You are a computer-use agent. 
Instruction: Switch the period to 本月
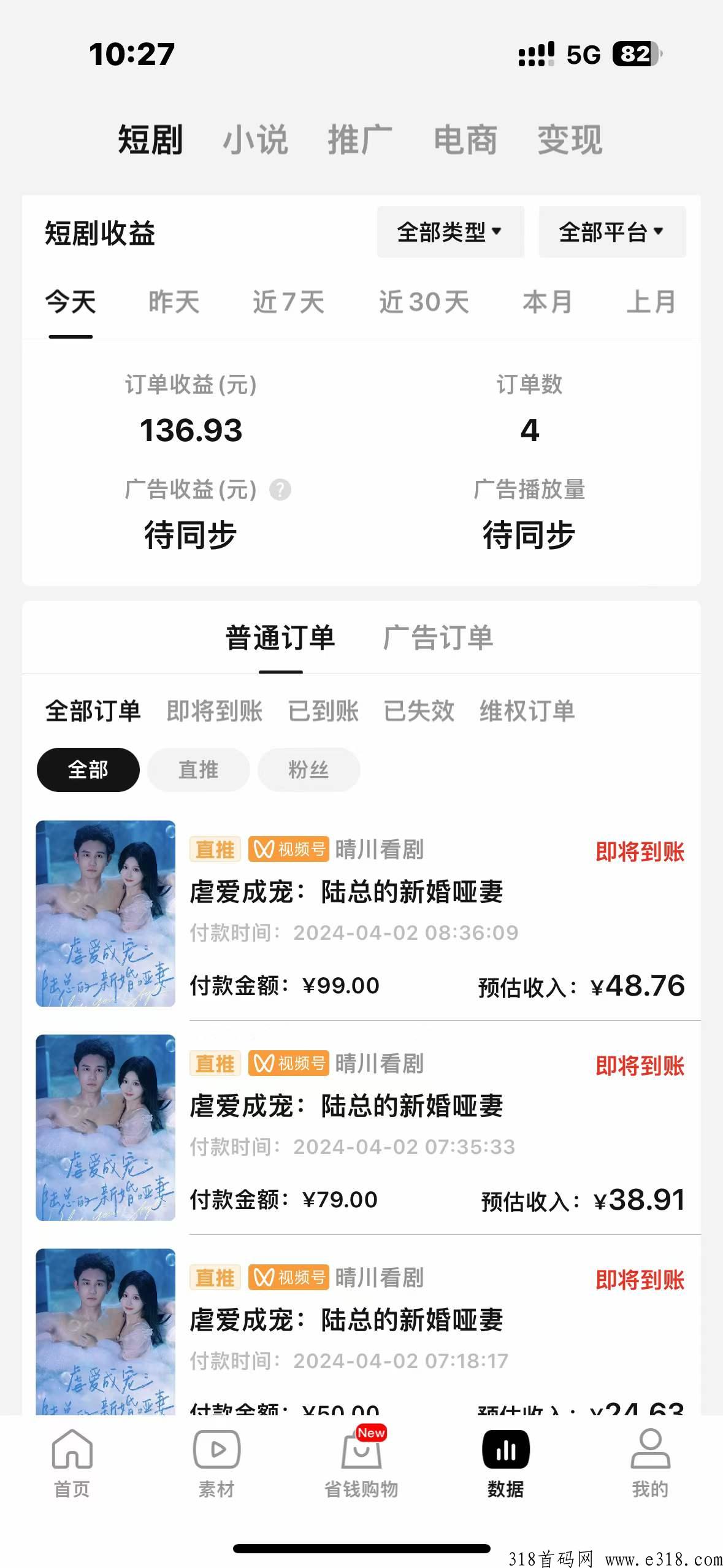pyautogui.click(x=547, y=302)
